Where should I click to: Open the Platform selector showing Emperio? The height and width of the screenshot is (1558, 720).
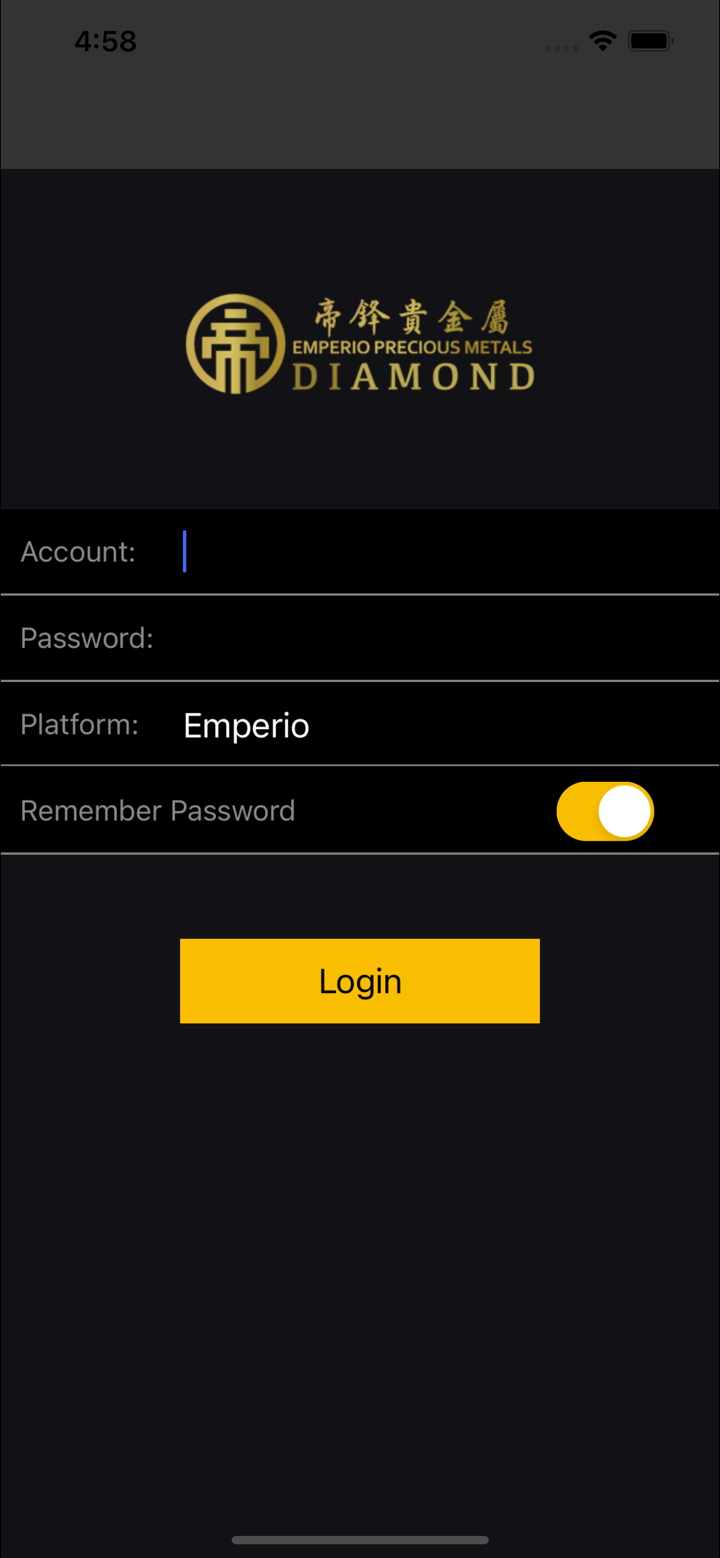tap(245, 724)
